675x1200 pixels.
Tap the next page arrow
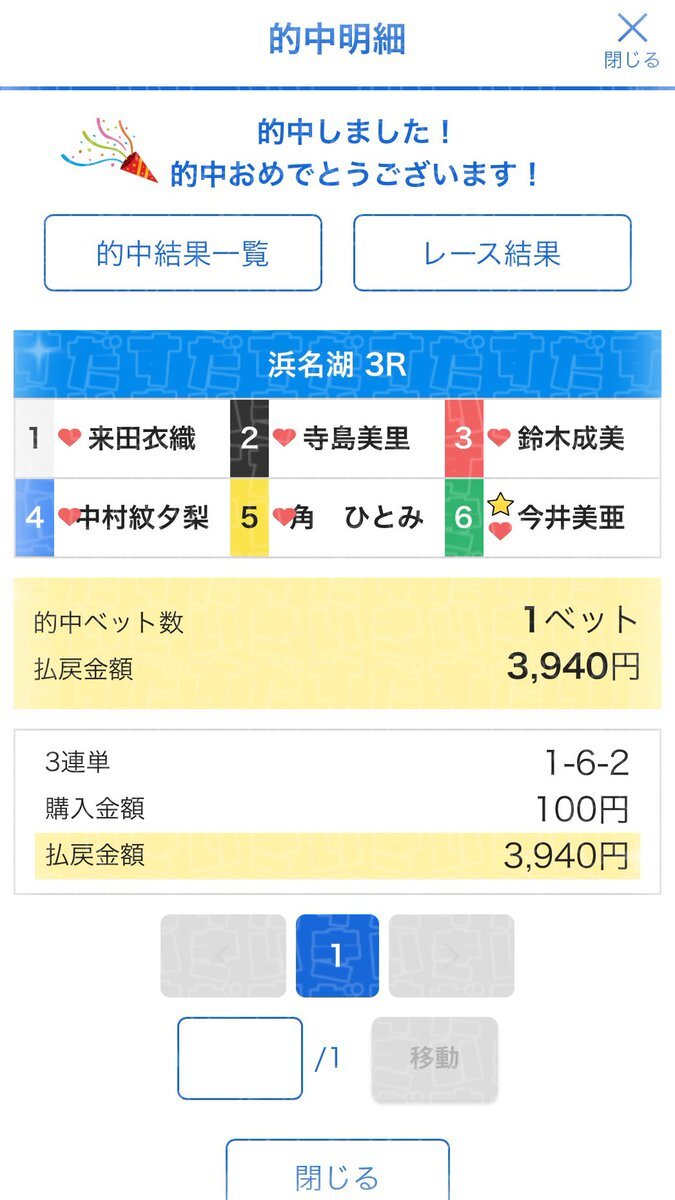tap(452, 956)
